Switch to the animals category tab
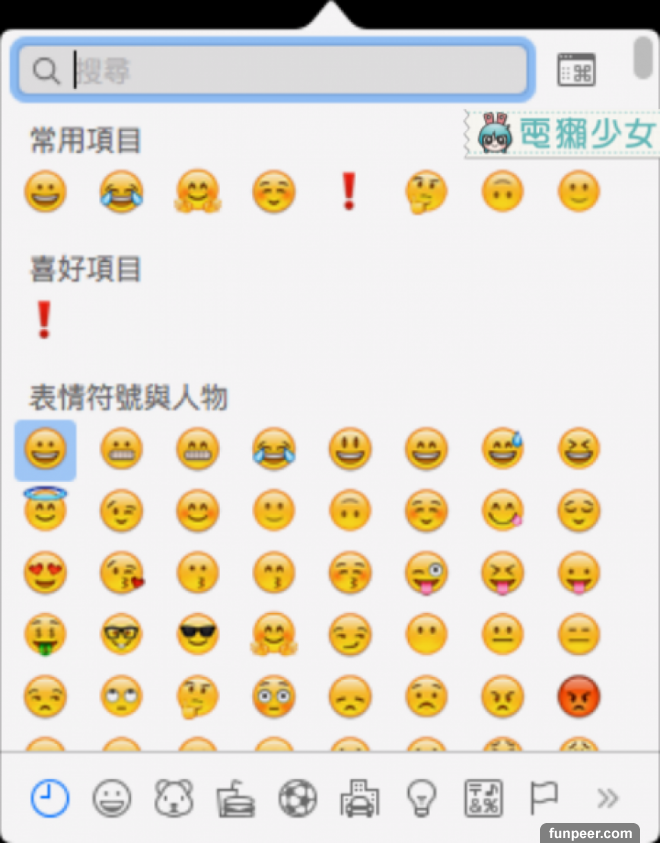This screenshot has height=843, width=660. click(x=173, y=798)
